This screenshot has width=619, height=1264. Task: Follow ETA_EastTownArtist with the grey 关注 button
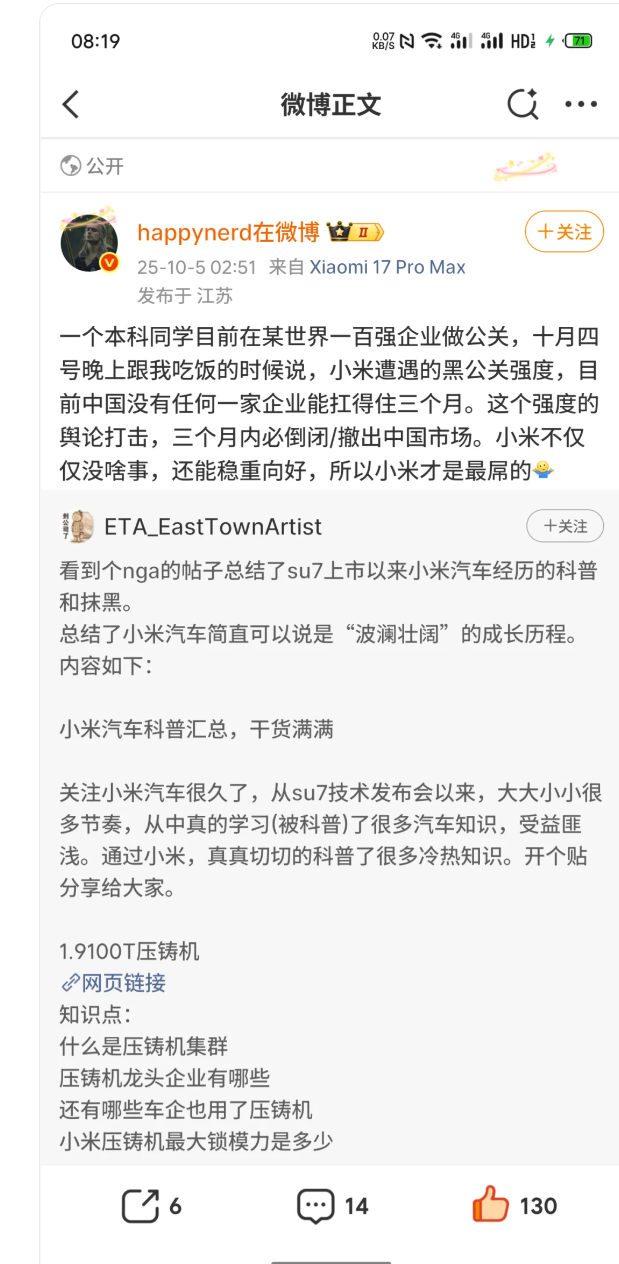pyautogui.click(x=565, y=525)
